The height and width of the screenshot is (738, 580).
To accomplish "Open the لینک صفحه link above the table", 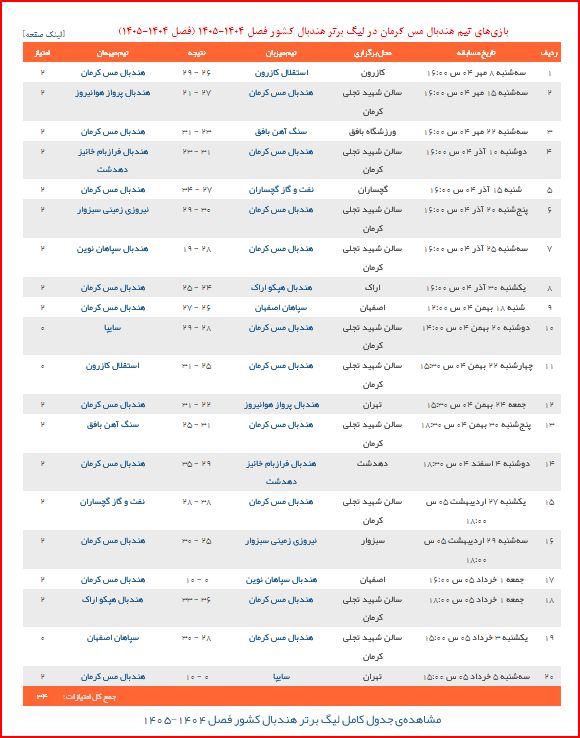I will point(44,34).
